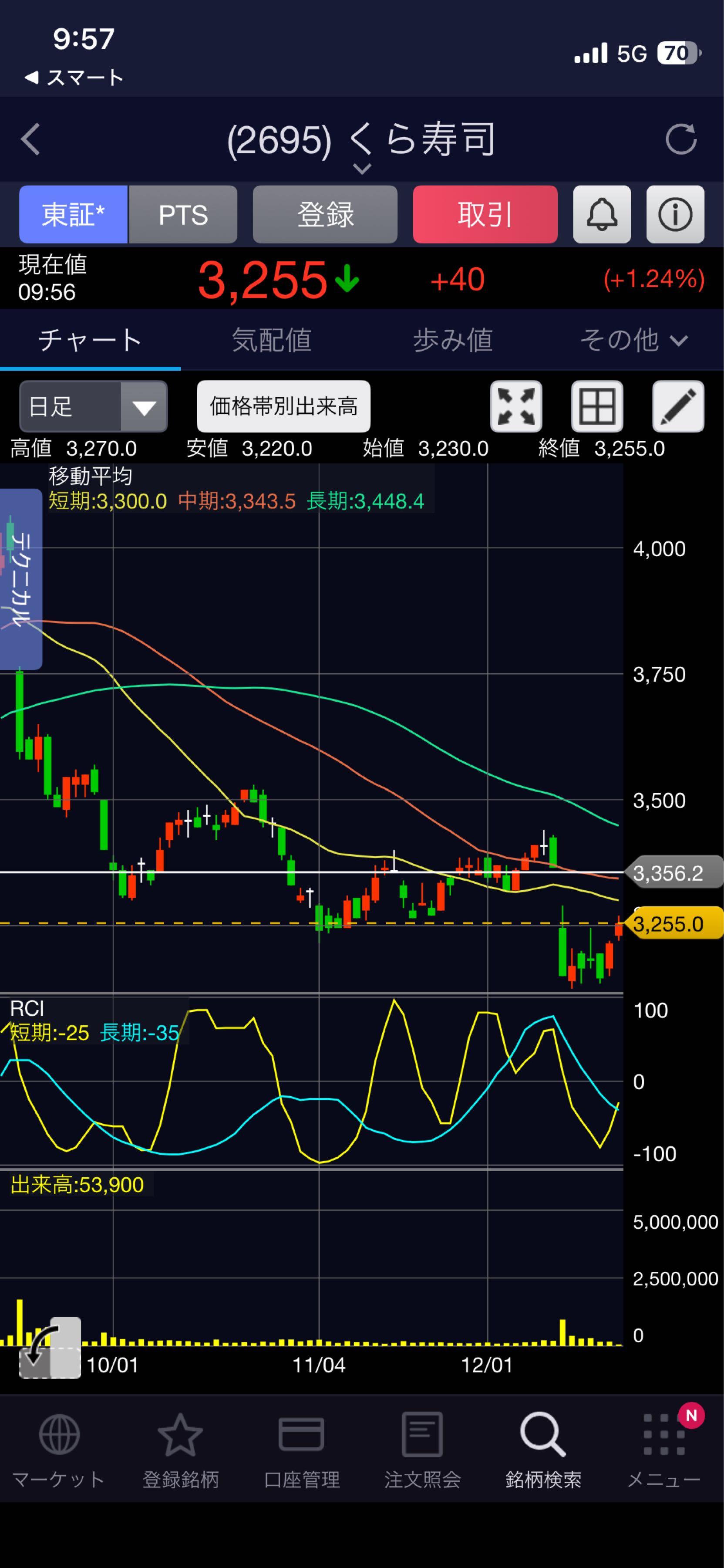Open the stock info icon

675,214
